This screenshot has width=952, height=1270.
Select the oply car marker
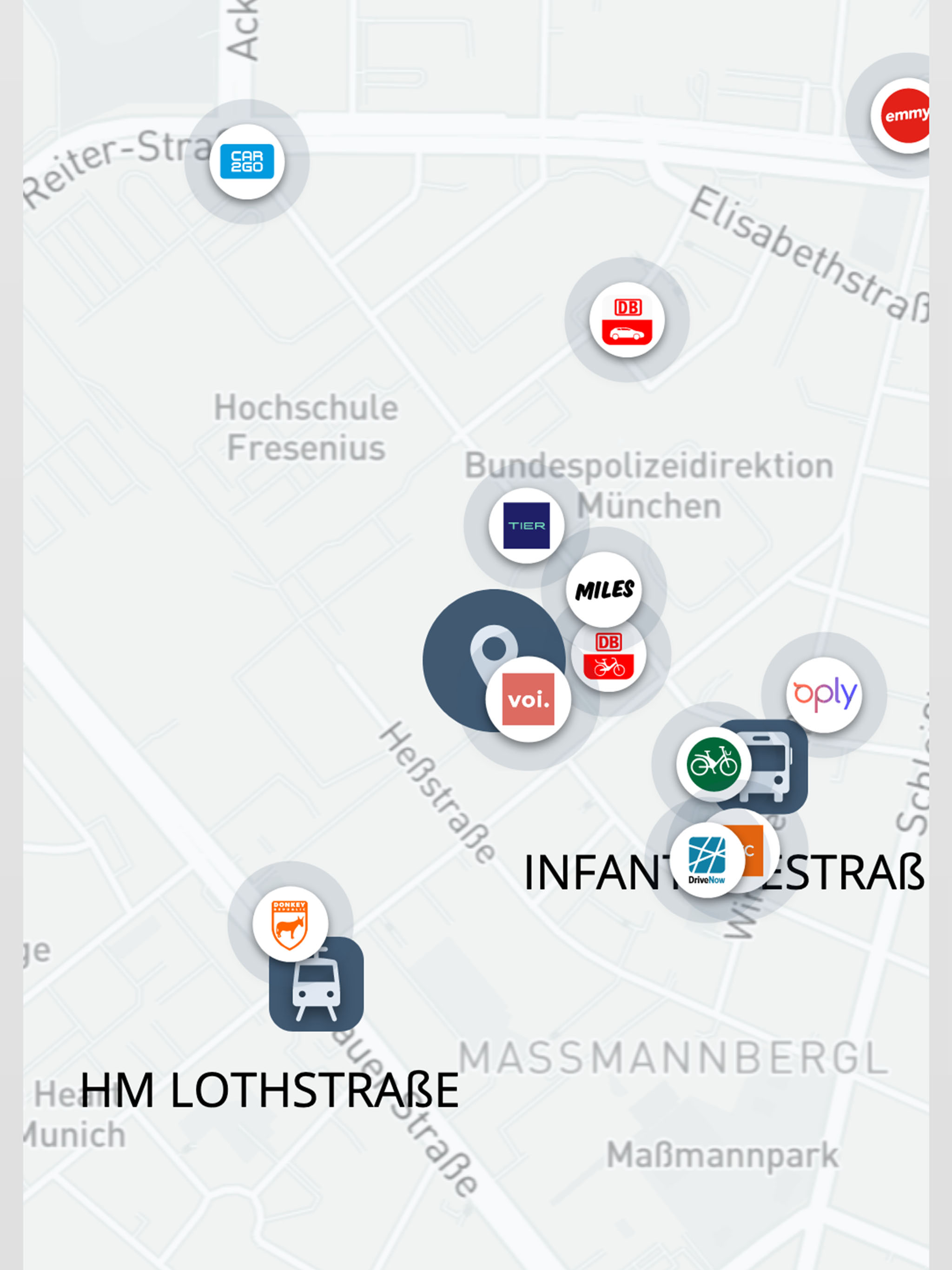point(824,695)
